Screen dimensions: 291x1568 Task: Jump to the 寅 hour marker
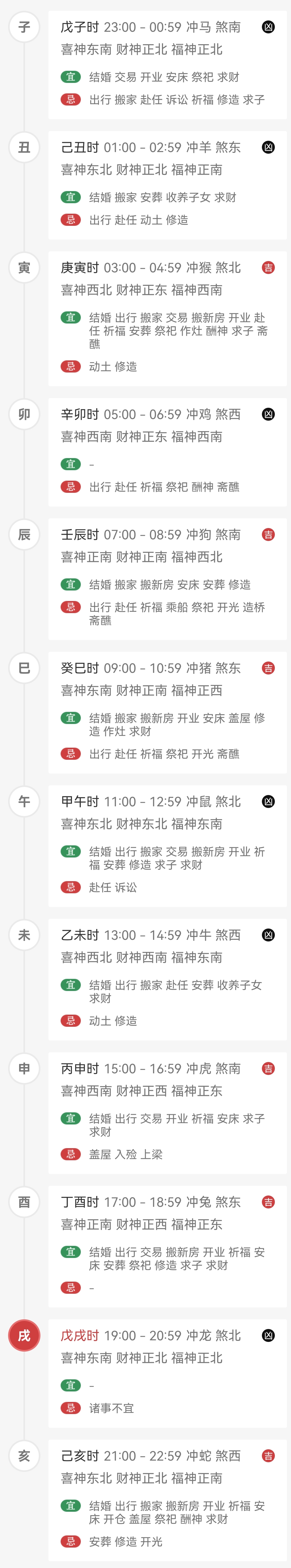[x=24, y=268]
